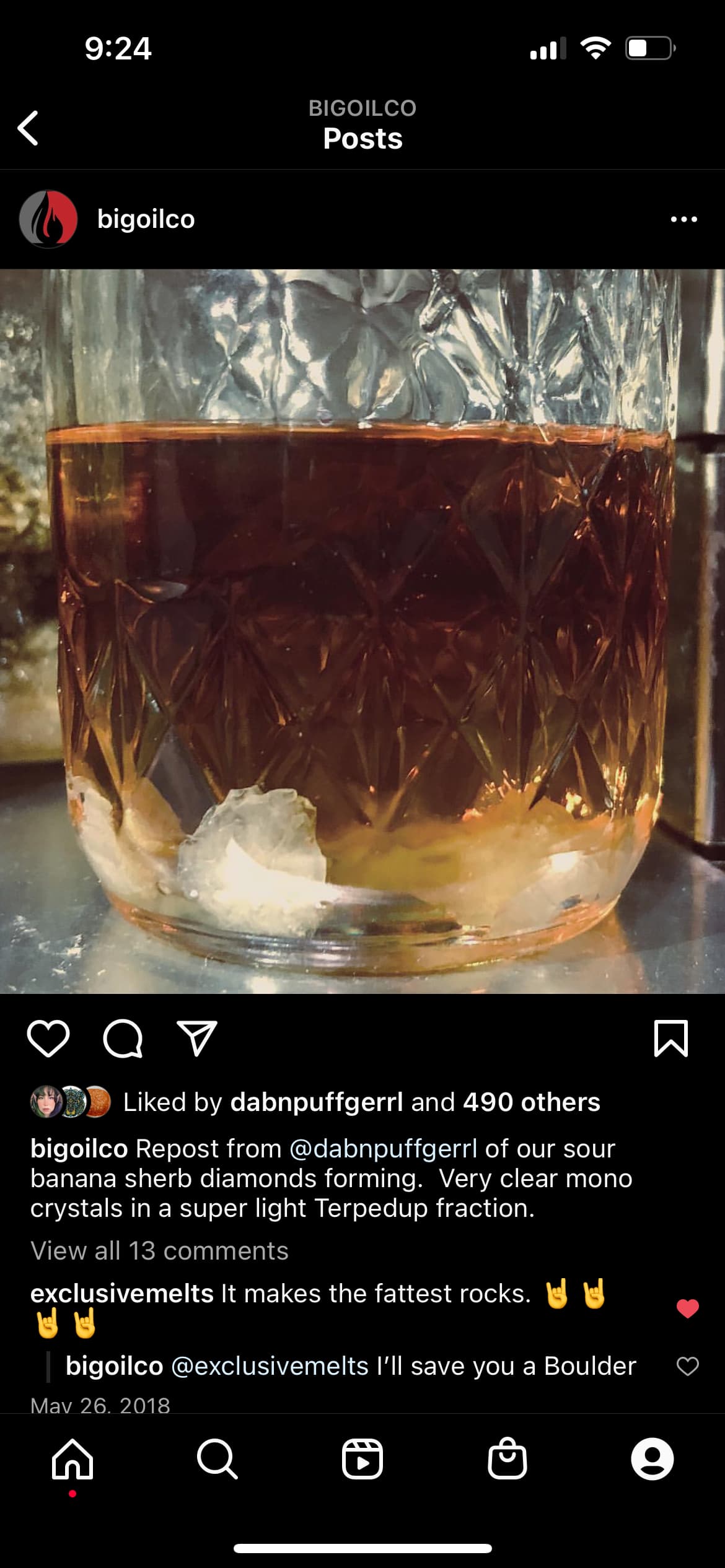Switch to the Reels tab
The image size is (725, 1568).
pos(362,1459)
